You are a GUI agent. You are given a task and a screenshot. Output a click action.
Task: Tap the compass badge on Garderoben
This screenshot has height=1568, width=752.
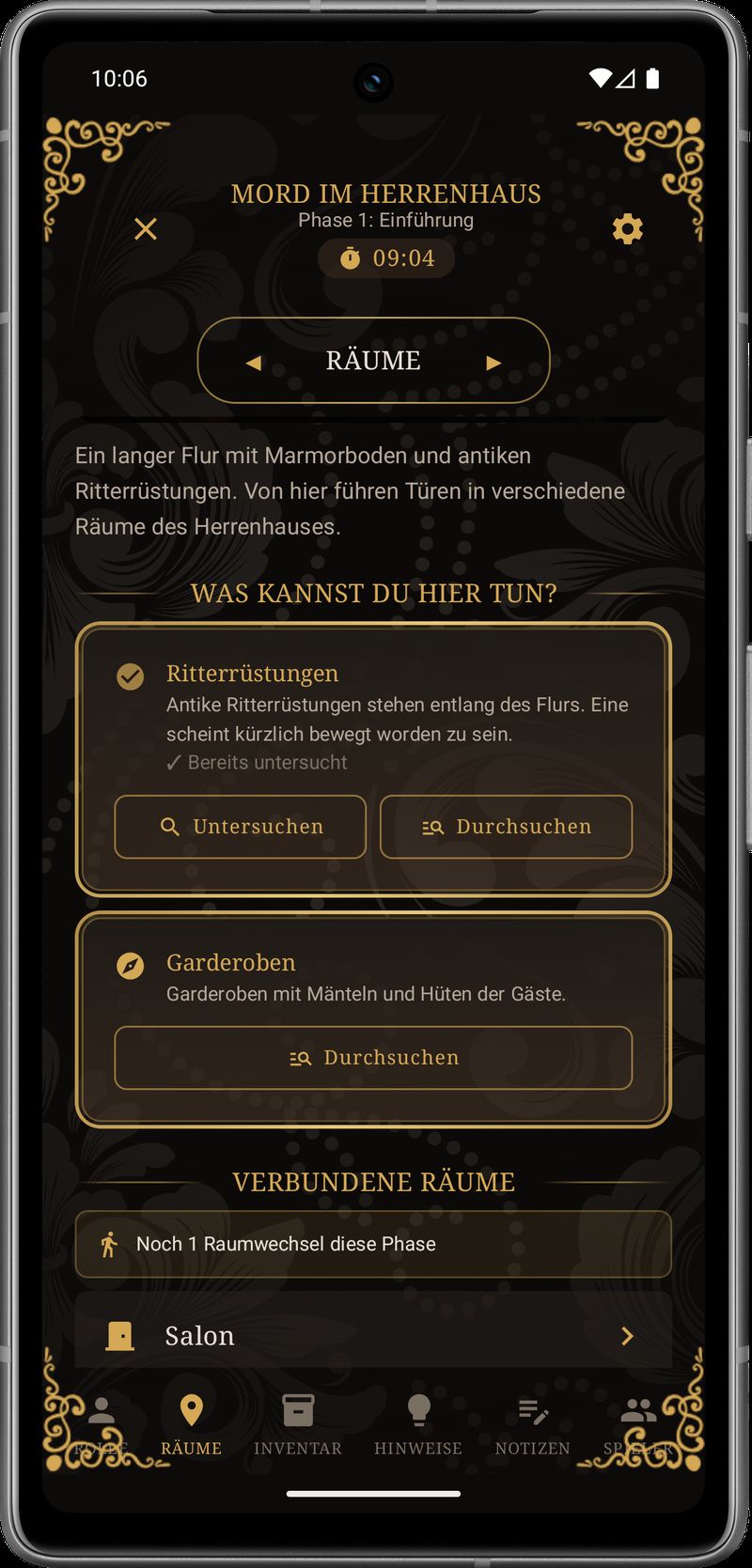[x=131, y=964]
